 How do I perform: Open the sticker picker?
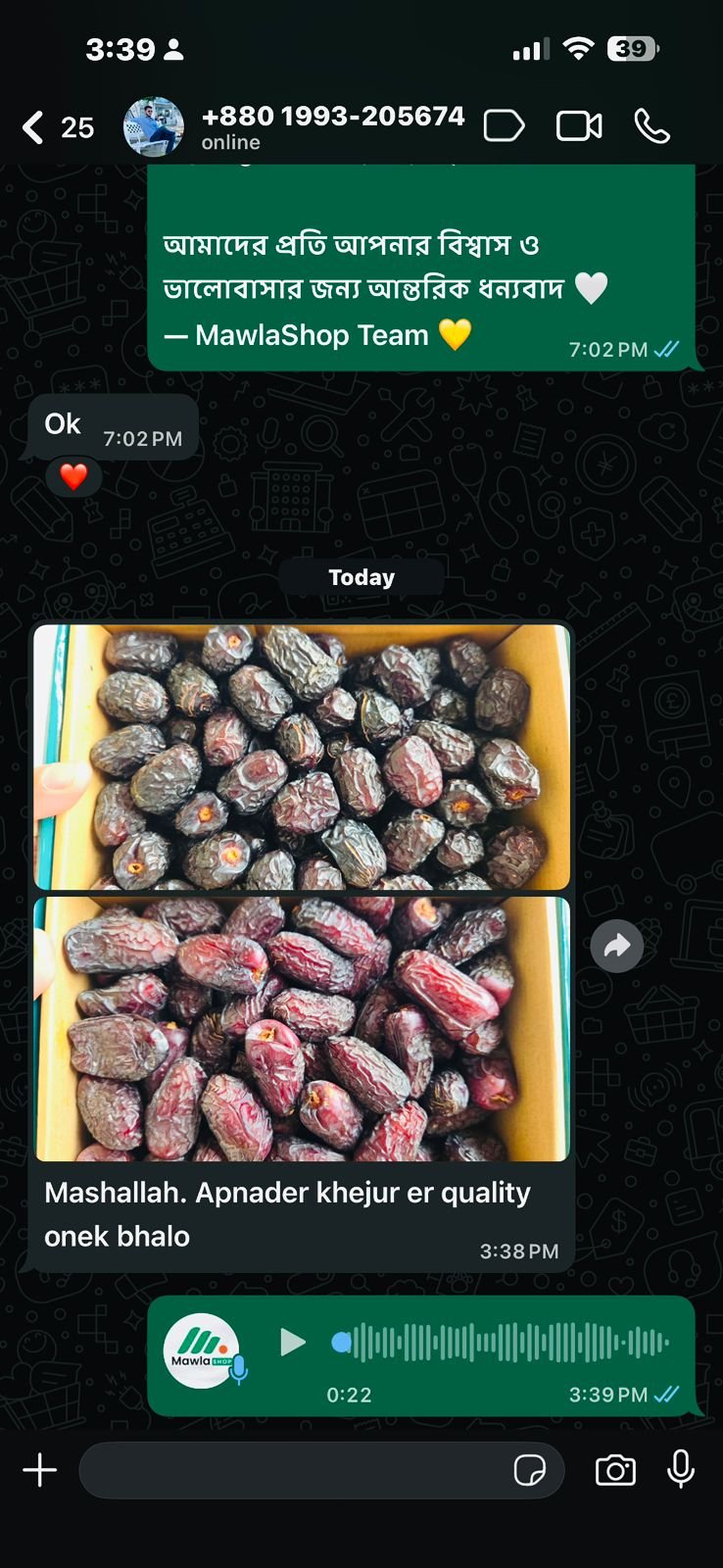[x=530, y=1470]
